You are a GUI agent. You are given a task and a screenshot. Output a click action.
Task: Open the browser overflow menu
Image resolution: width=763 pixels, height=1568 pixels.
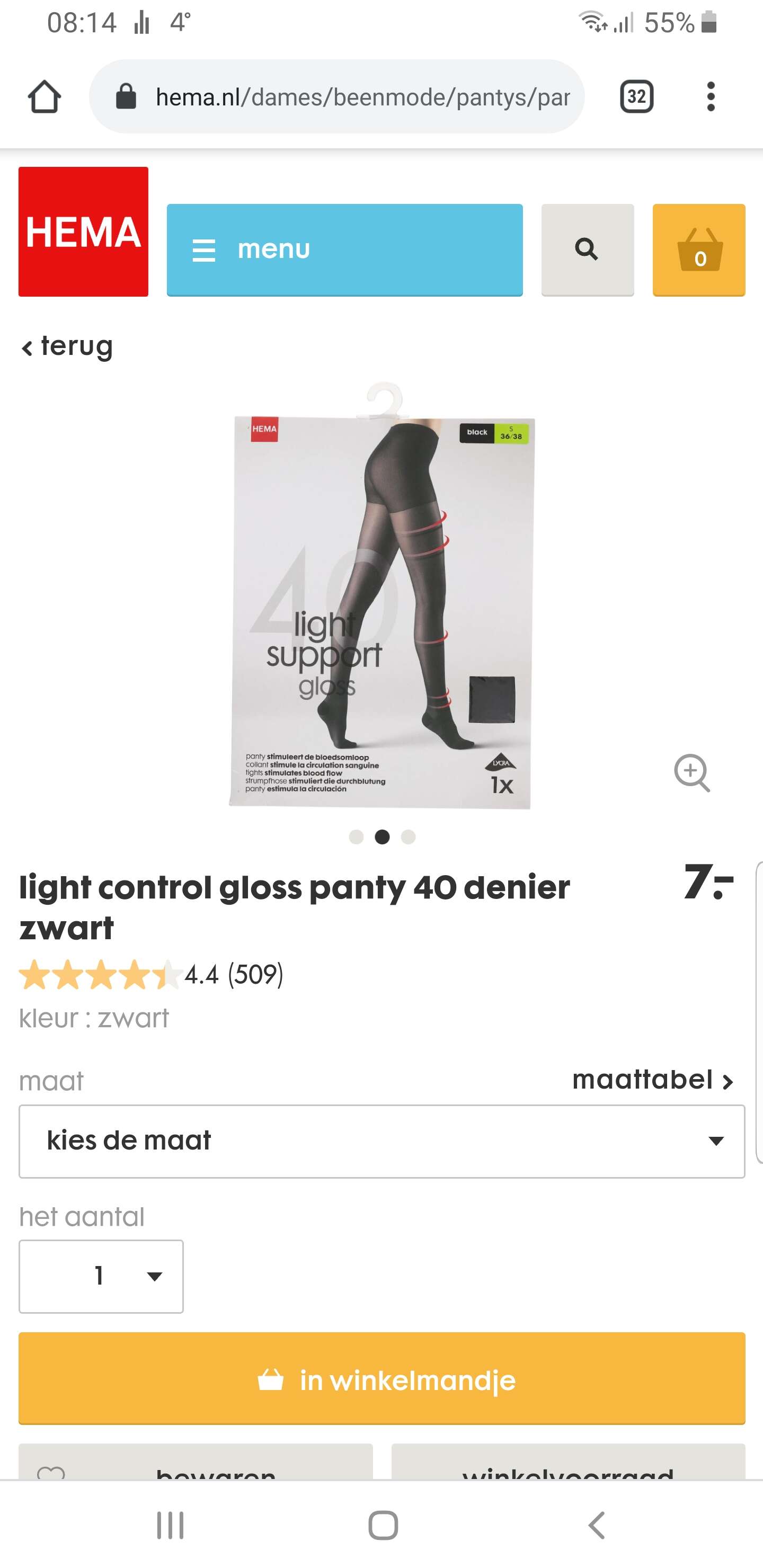(x=710, y=97)
